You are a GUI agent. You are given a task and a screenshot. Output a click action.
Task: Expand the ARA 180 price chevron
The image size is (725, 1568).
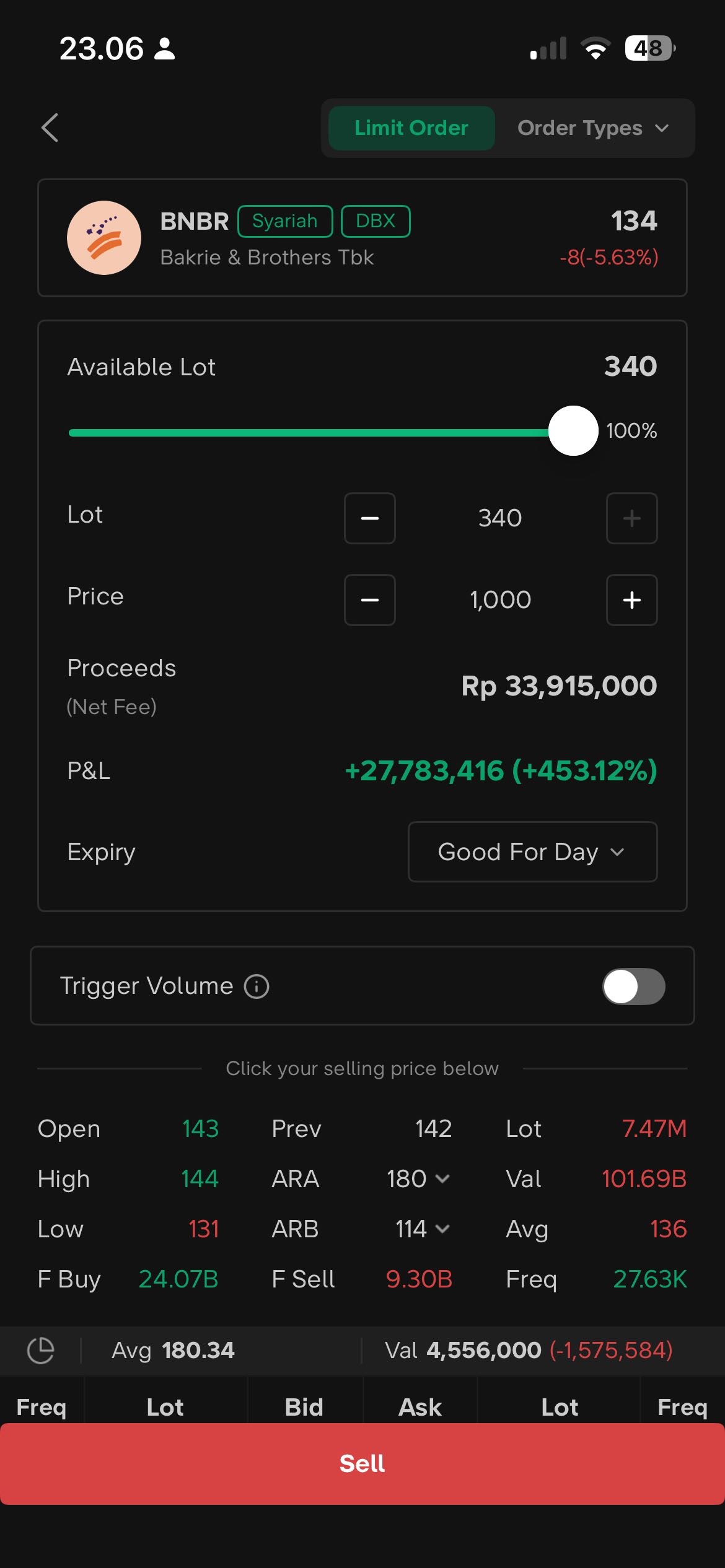click(442, 1178)
